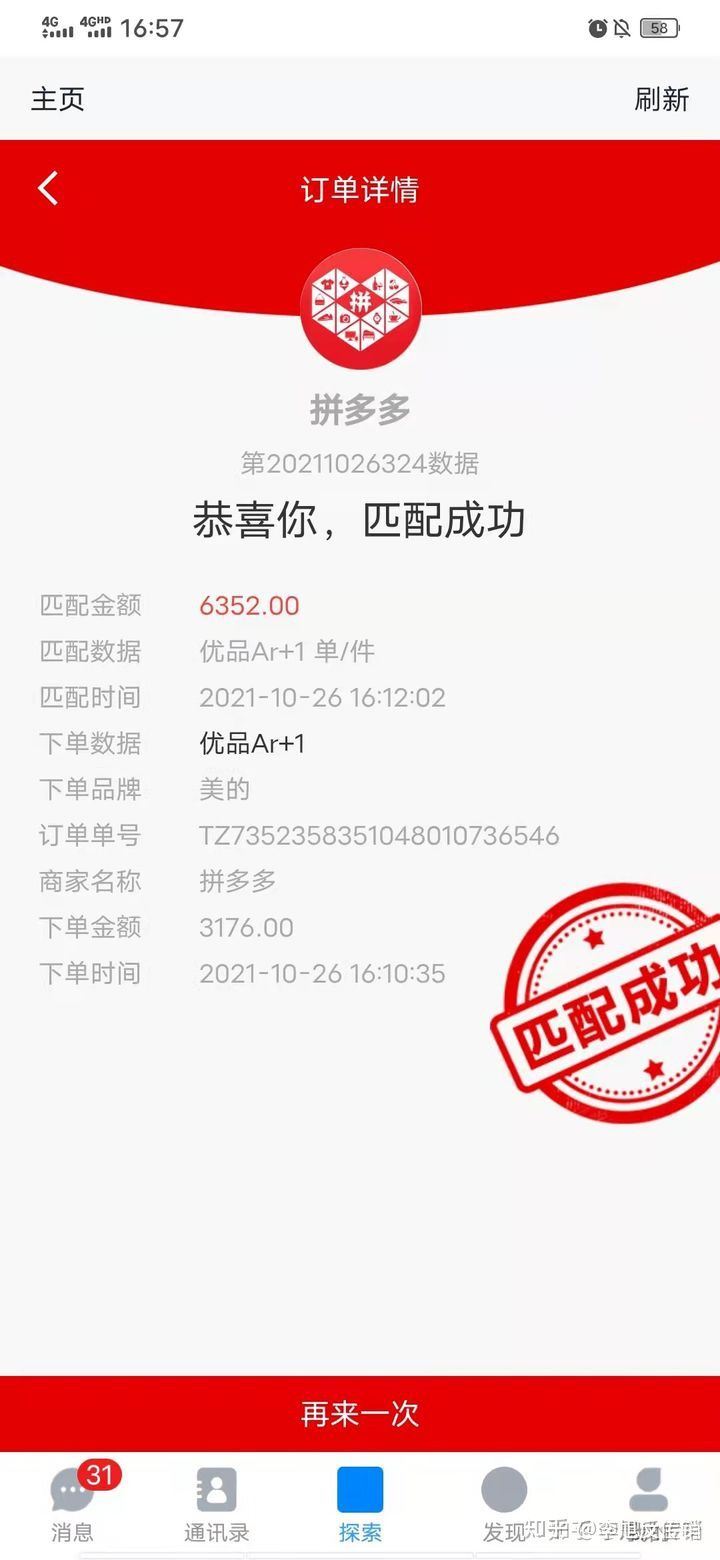Go back from the order details page
Screen dimensions: 720x1560
48,188
